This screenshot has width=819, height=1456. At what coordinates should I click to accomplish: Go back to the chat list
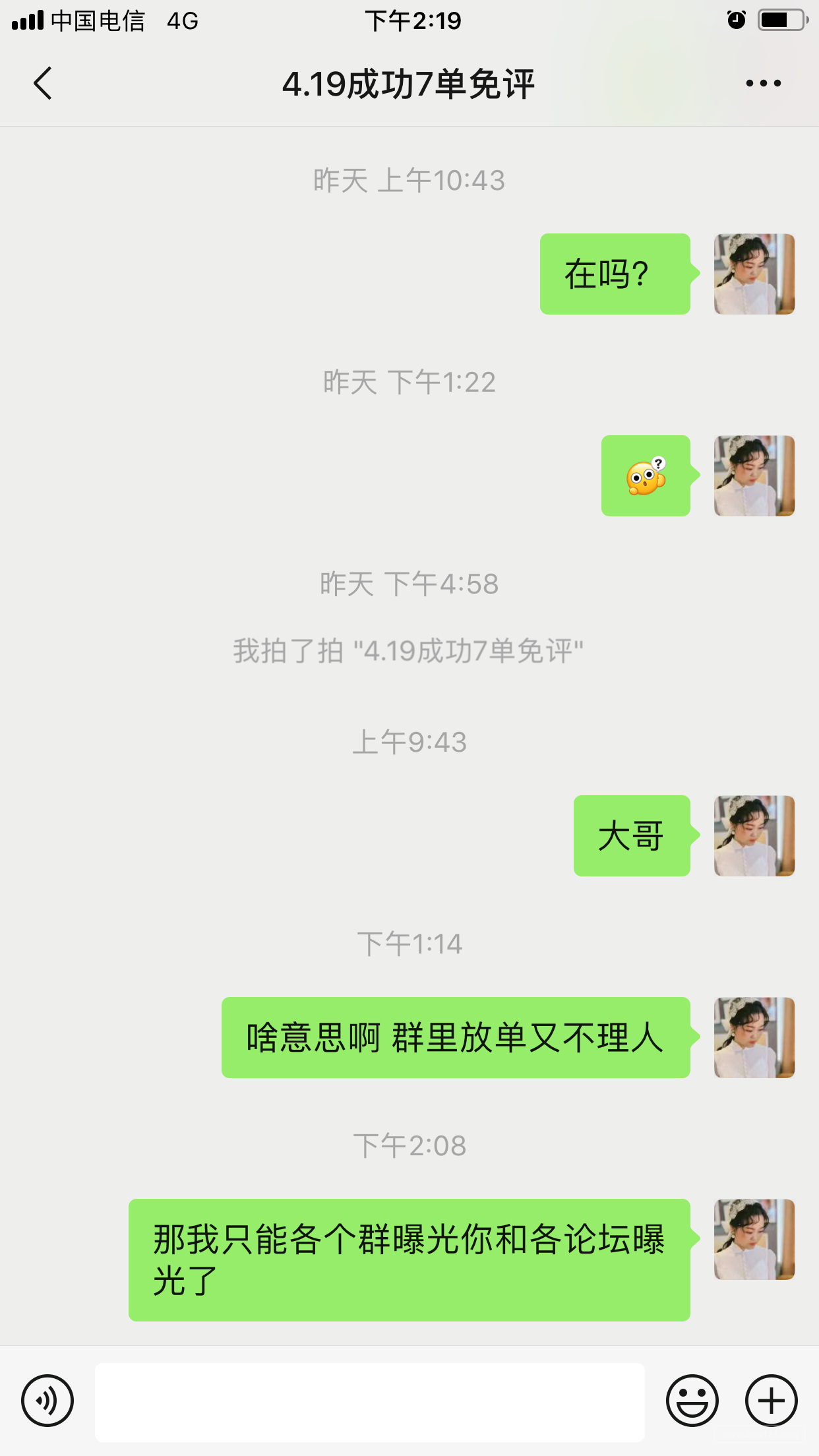click(43, 84)
